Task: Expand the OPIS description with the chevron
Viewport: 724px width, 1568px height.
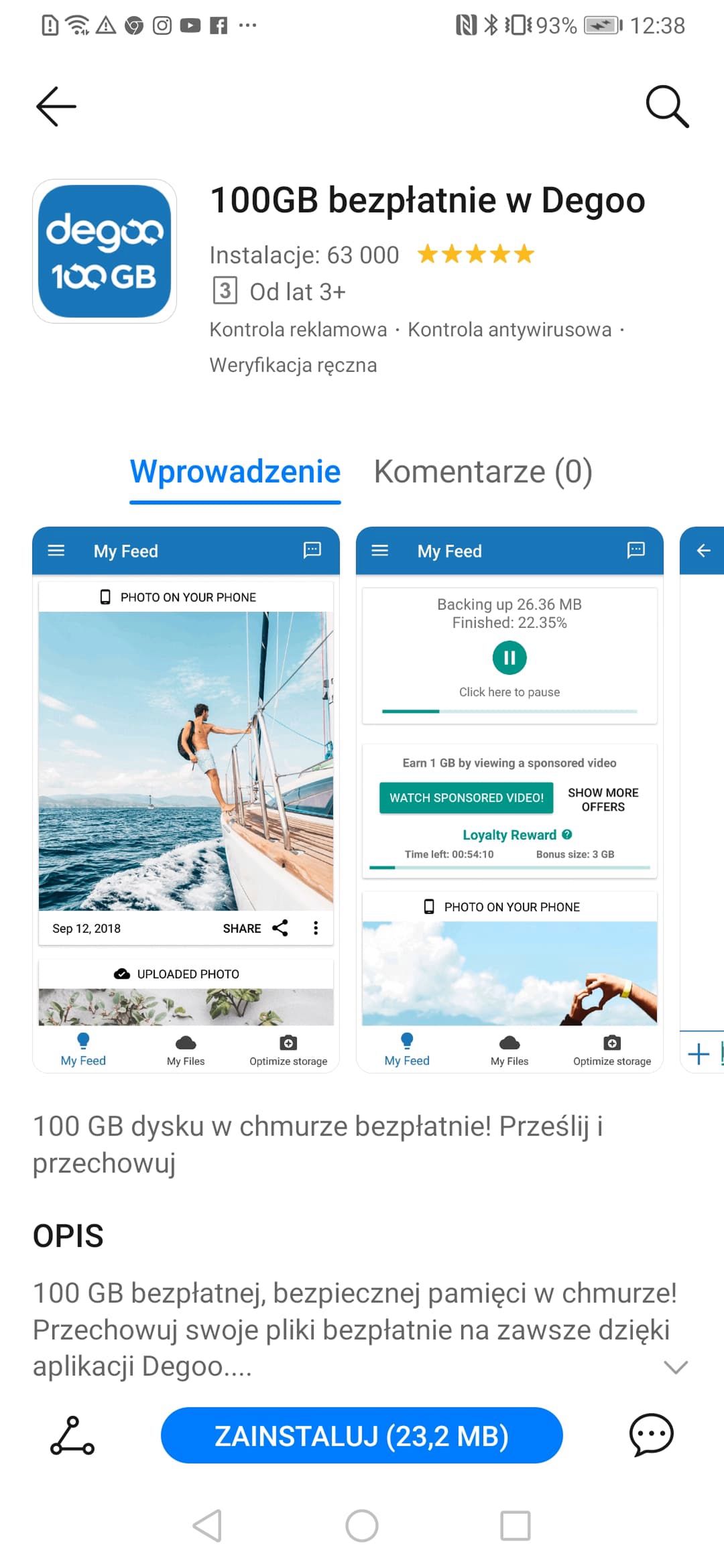Action: coord(676,1367)
